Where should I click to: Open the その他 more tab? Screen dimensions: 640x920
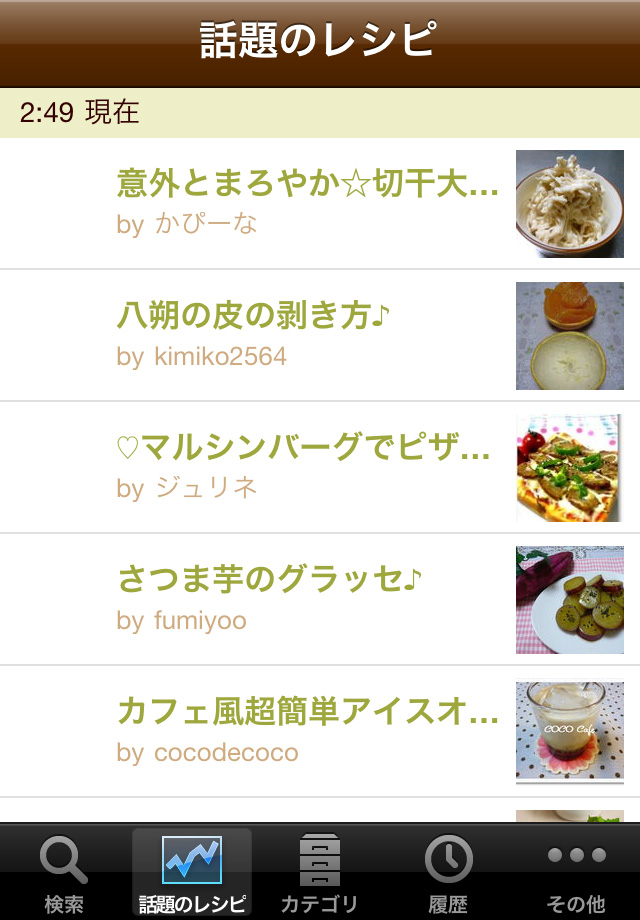(577, 872)
